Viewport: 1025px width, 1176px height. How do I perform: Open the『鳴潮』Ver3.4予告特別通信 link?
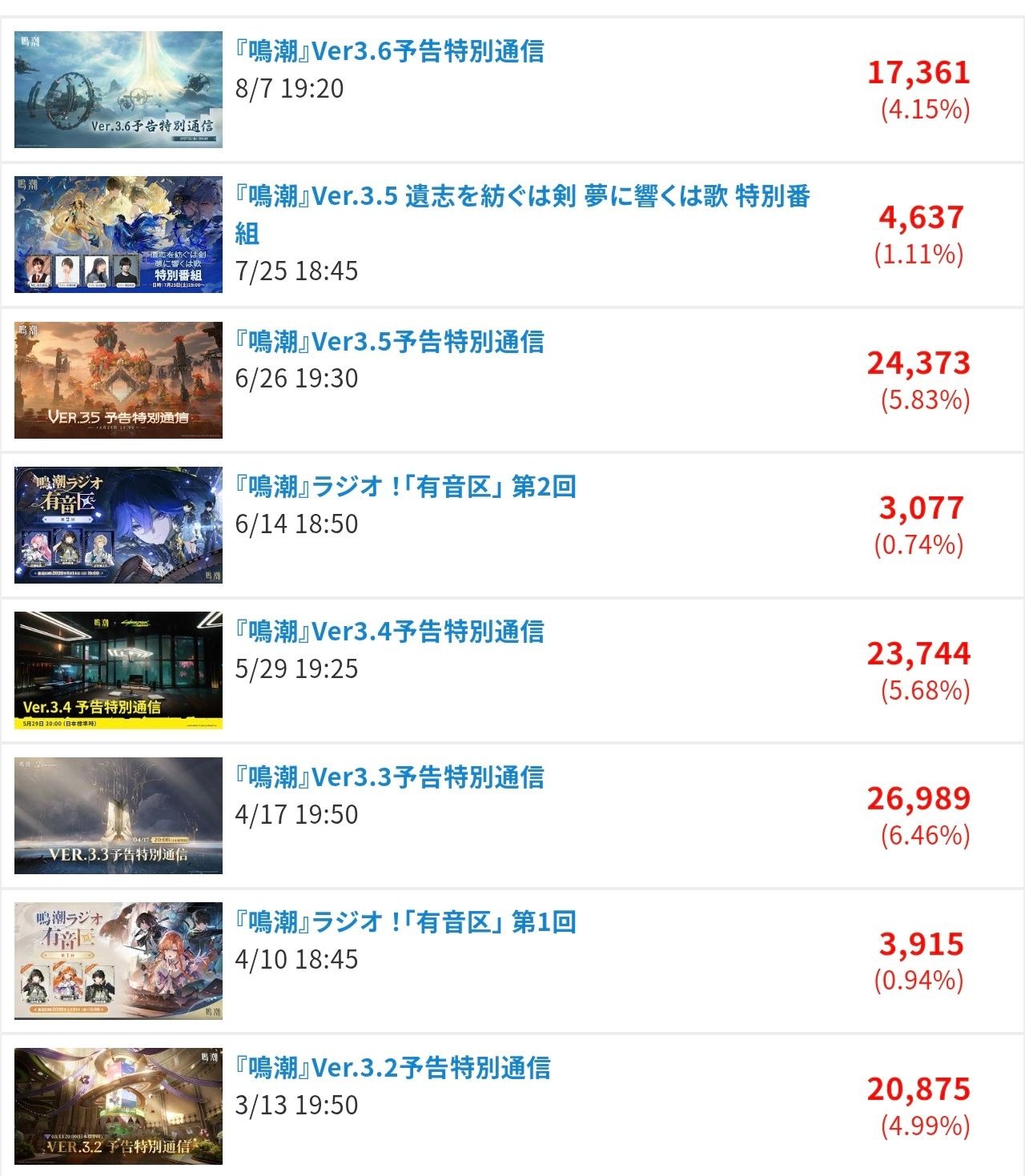tap(389, 632)
